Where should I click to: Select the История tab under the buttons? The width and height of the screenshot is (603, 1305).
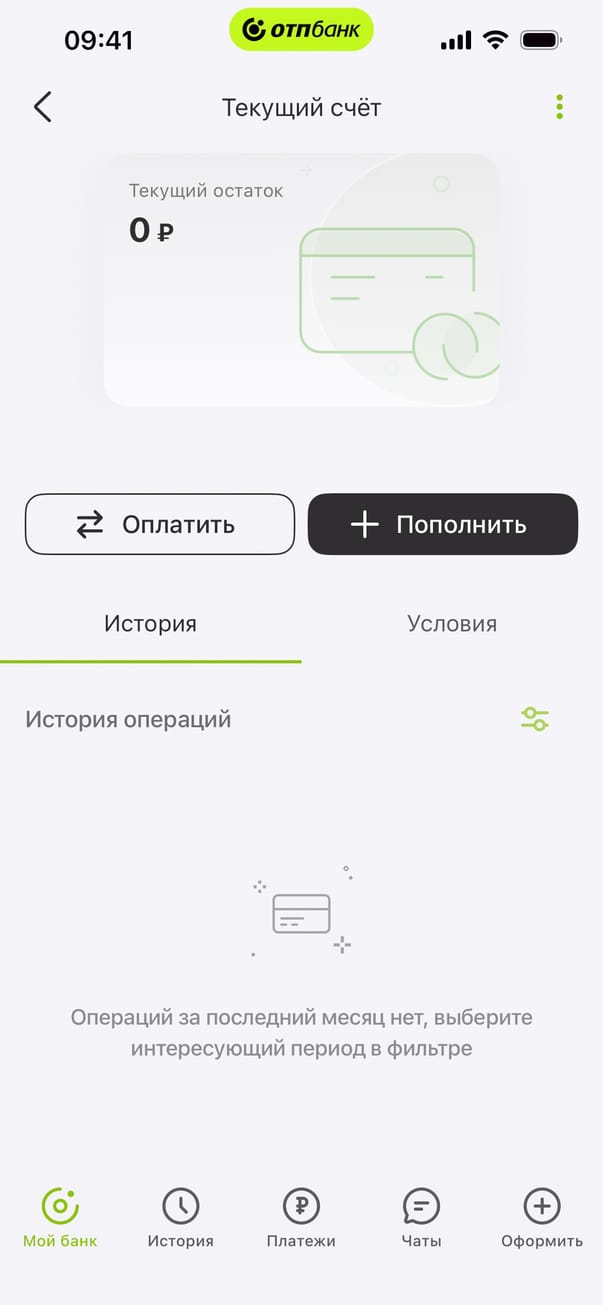(150, 624)
